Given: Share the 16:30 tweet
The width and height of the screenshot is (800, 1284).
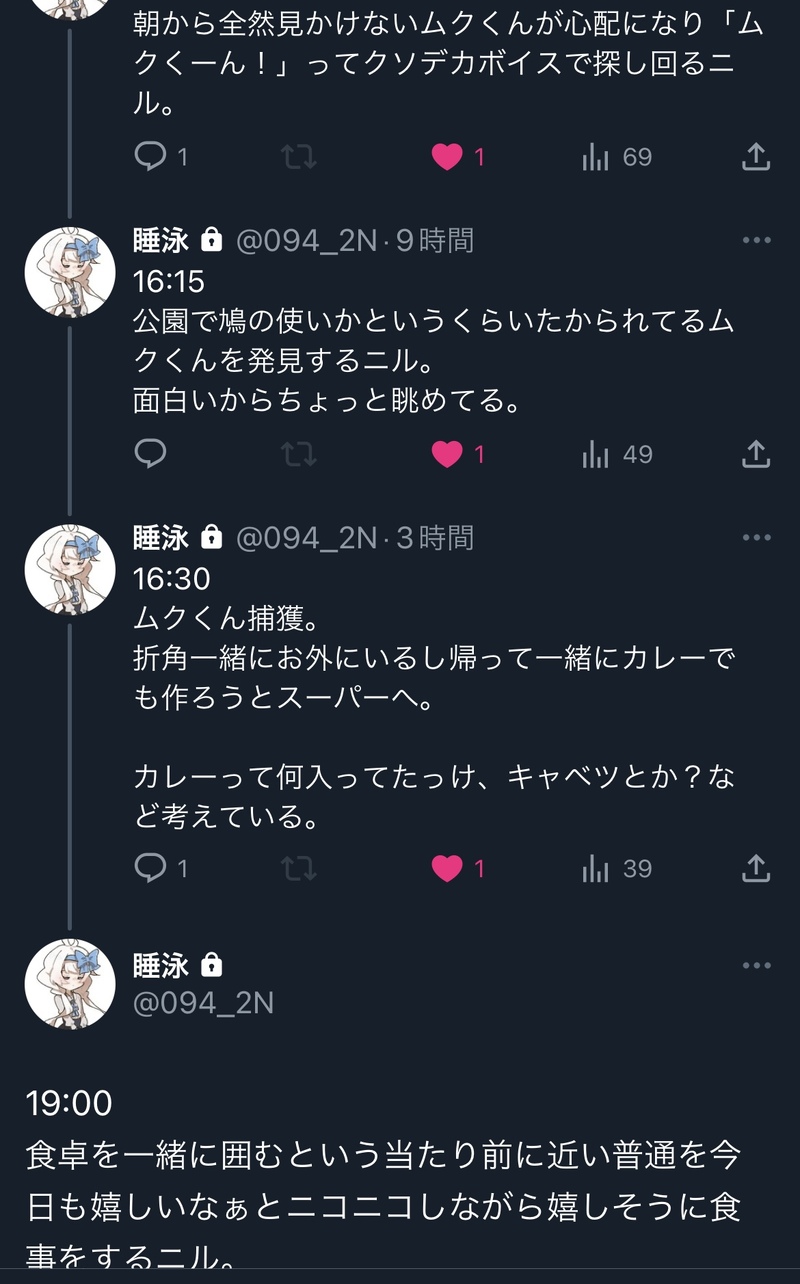Looking at the screenshot, I should pyautogui.click(x=756, y=869).
